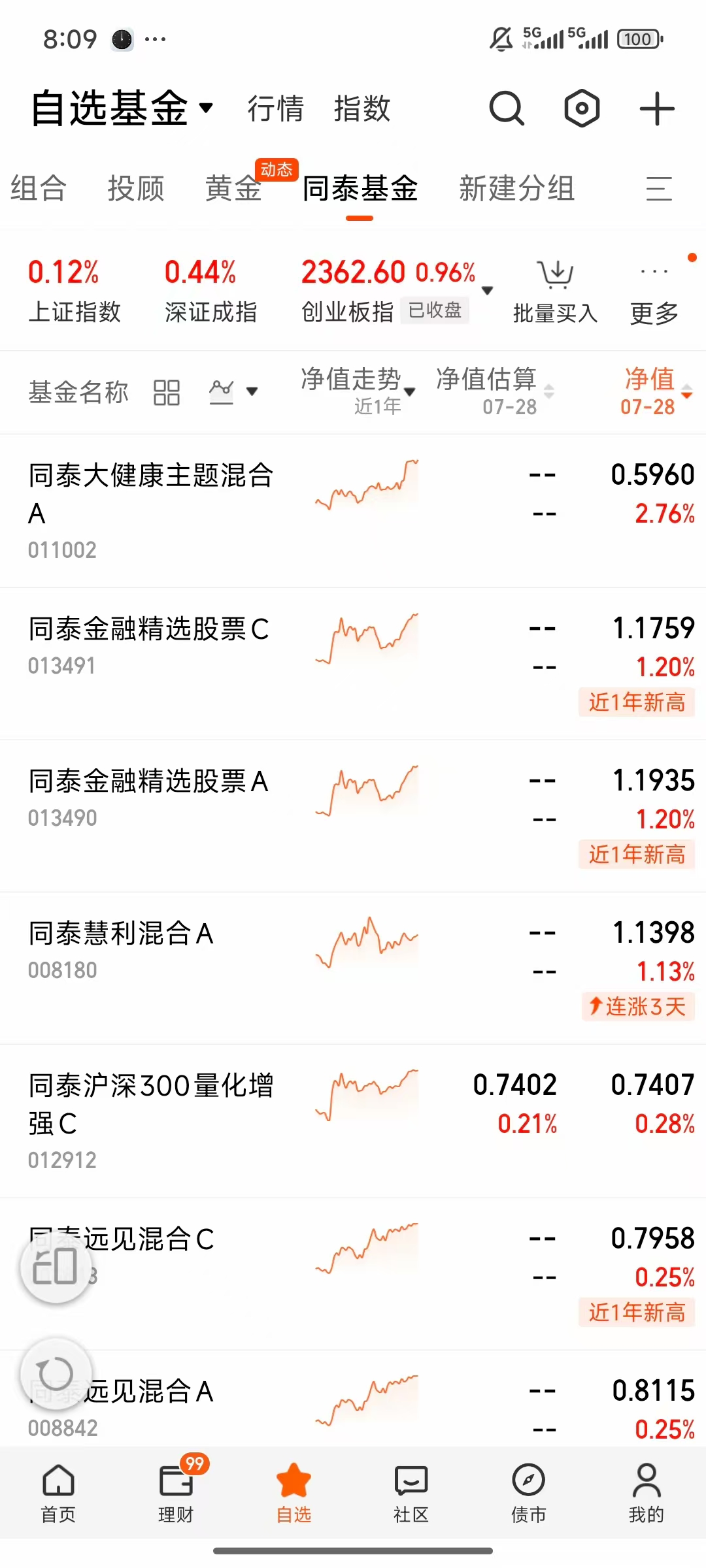Open the hexagon settings icon

(582, 108)
